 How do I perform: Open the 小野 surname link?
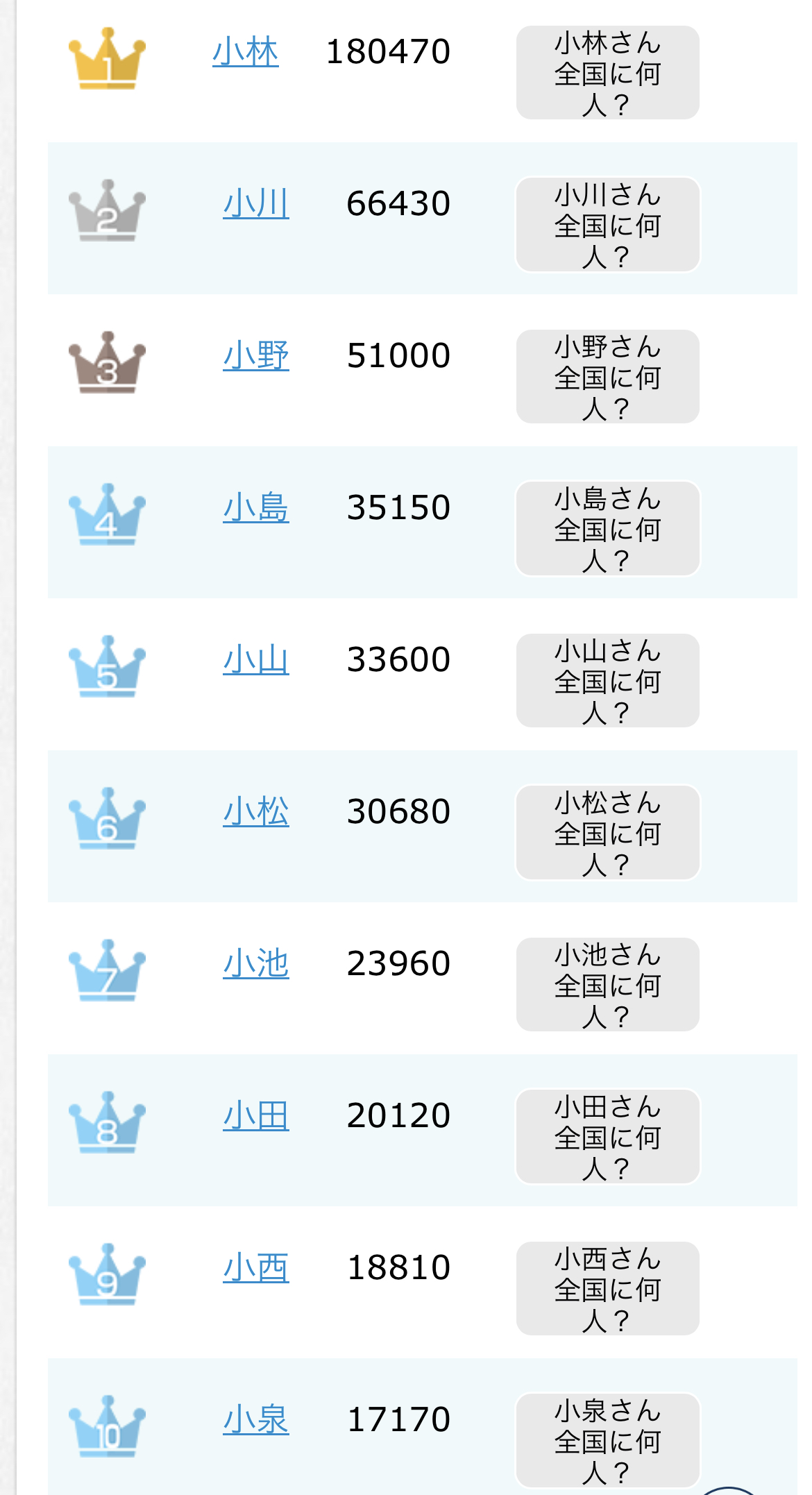click(256, 356)
